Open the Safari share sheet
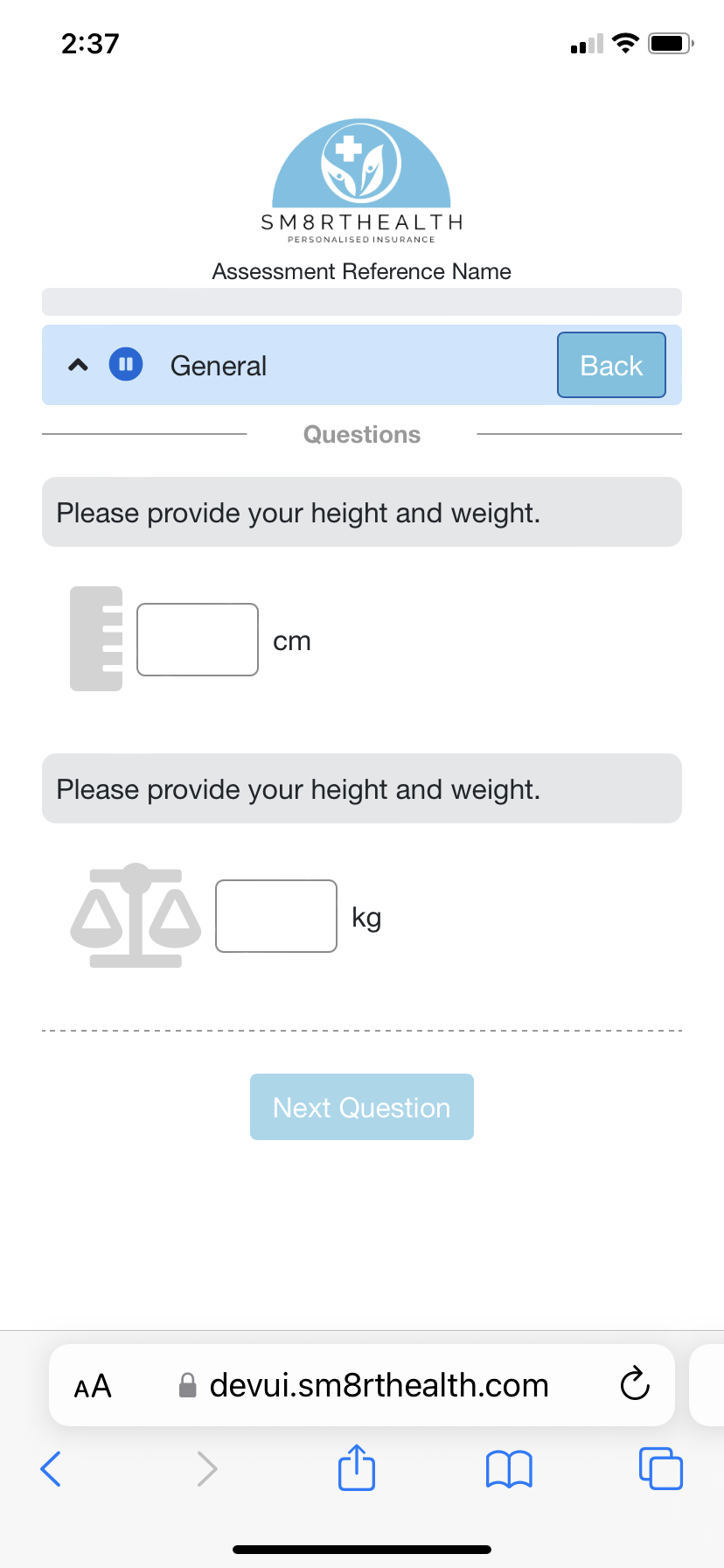Viewport: 724px width, 1568px height. tap(357, 1467)
